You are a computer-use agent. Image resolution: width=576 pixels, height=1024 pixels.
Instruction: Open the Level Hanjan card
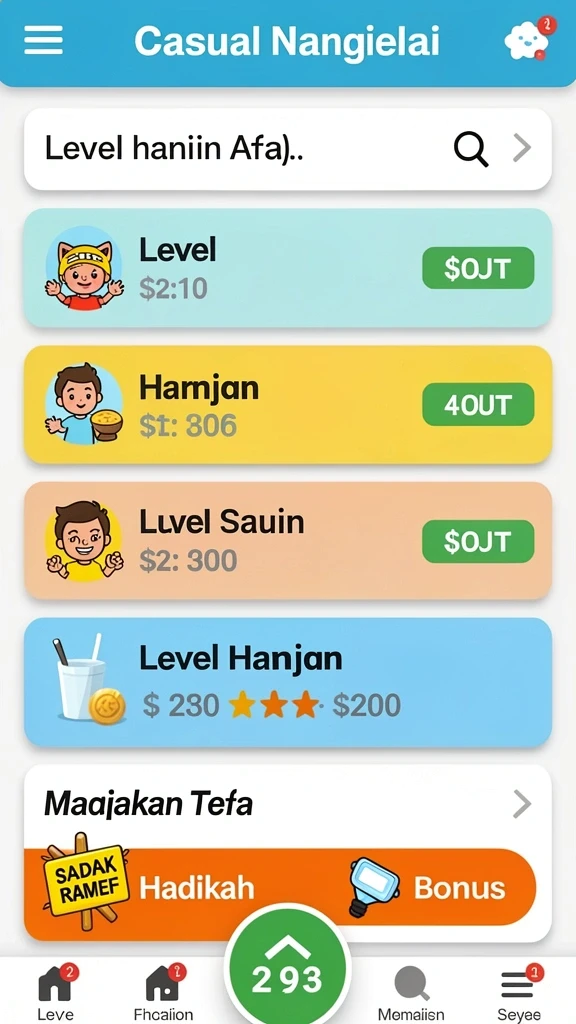click(288, 682)
